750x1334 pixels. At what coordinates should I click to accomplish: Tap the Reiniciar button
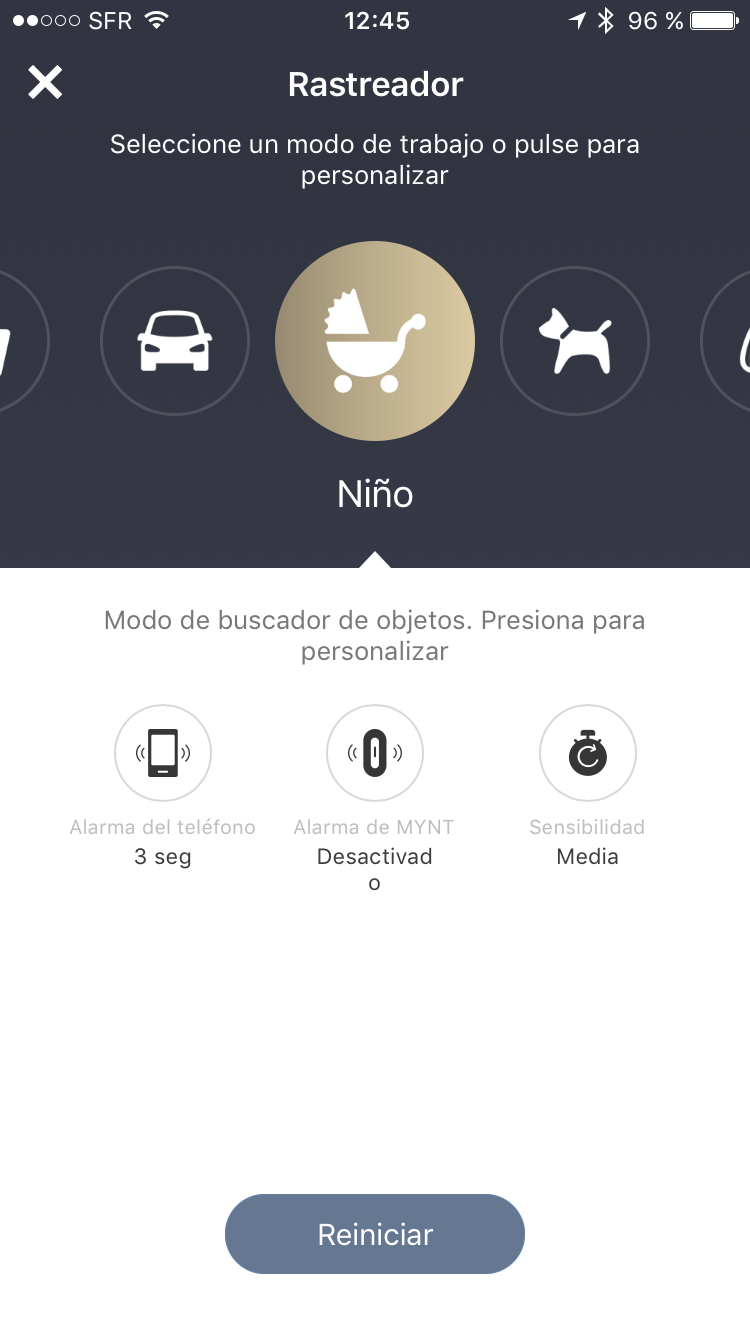pos(375,1234)
